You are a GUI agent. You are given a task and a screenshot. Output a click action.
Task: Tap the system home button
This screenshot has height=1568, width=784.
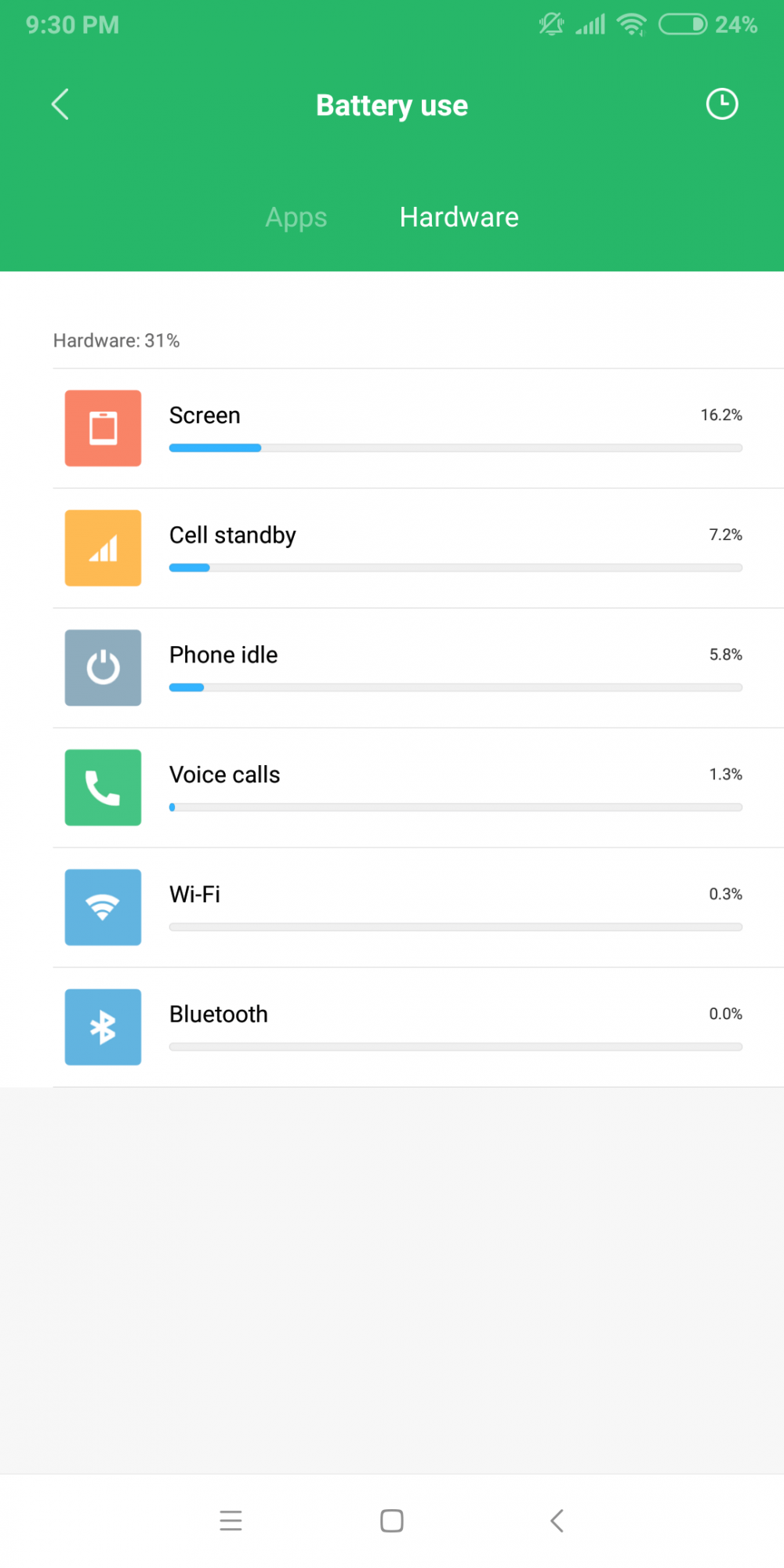tap(392, 1521)
